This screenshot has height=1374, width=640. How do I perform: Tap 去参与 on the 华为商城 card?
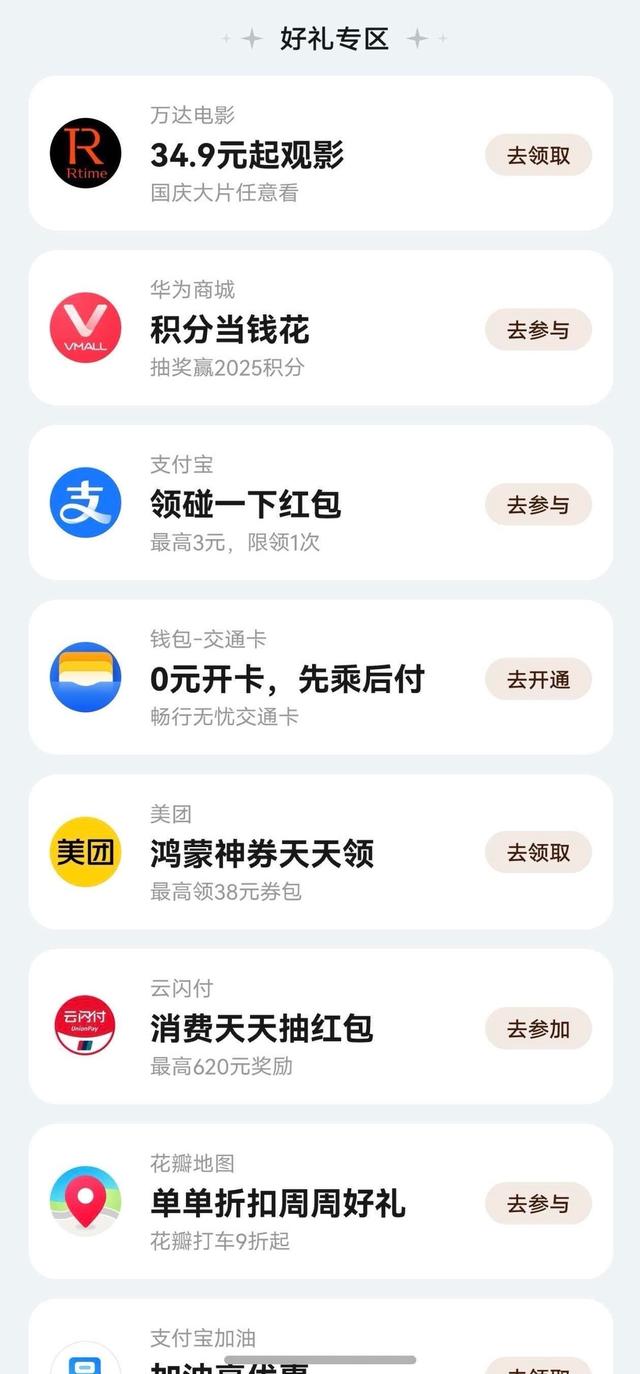point(538,330)
